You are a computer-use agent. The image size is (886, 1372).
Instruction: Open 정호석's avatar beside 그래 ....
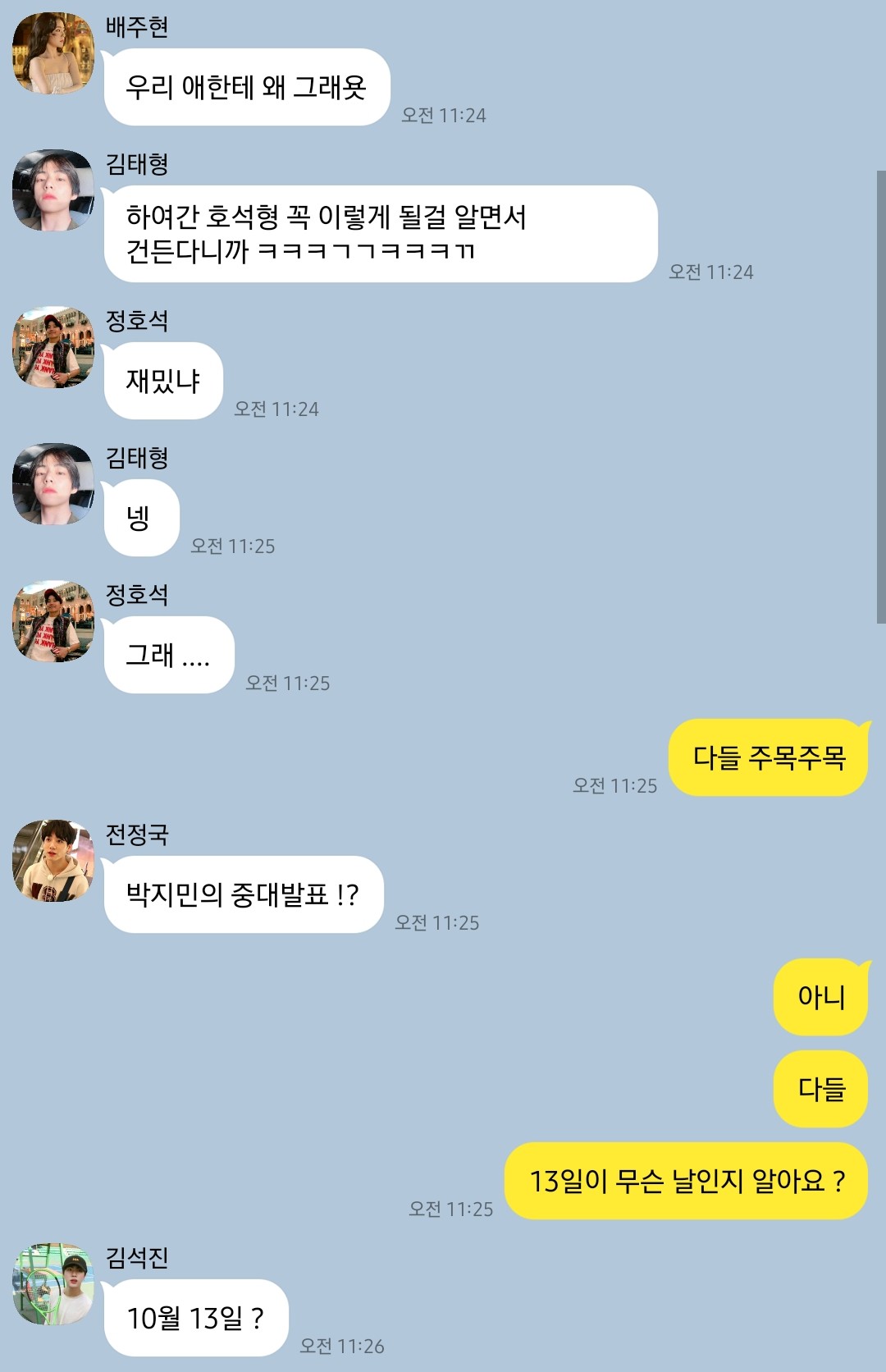point(53,621)
